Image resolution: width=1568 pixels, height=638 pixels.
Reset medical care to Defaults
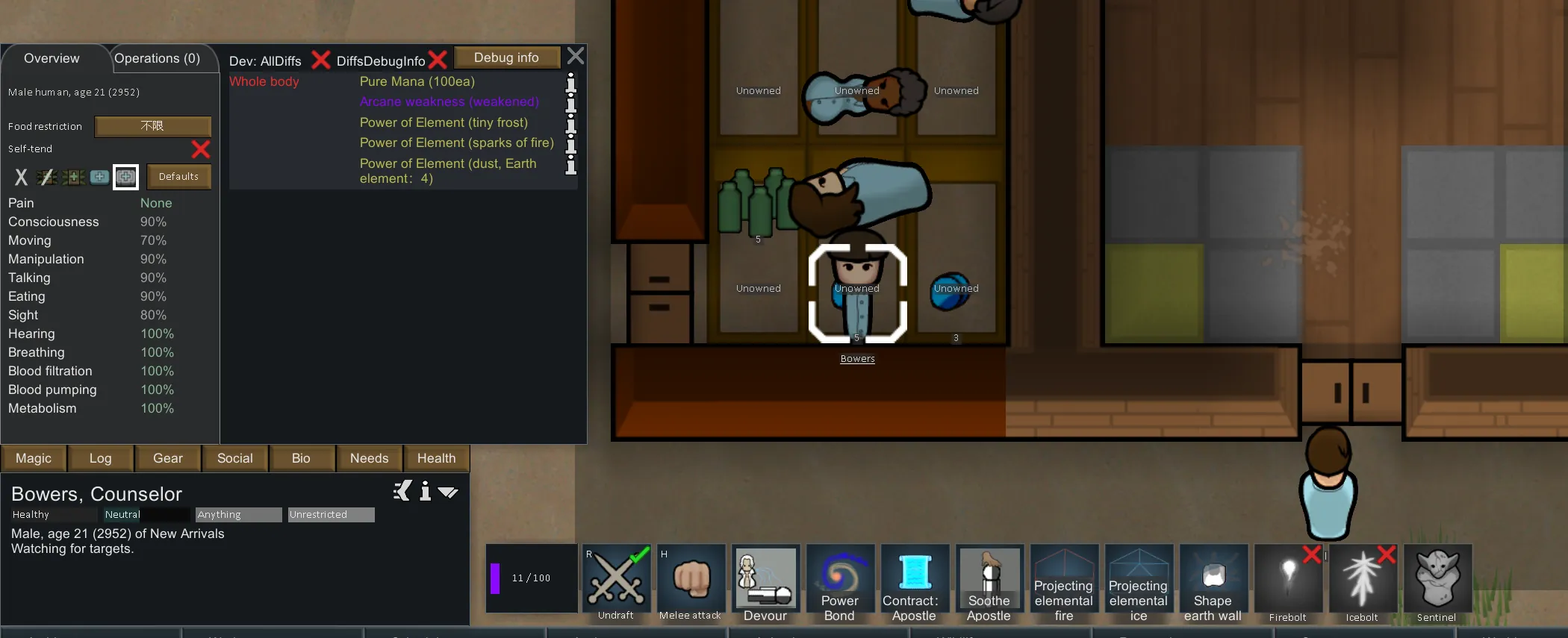pos(178,177)
